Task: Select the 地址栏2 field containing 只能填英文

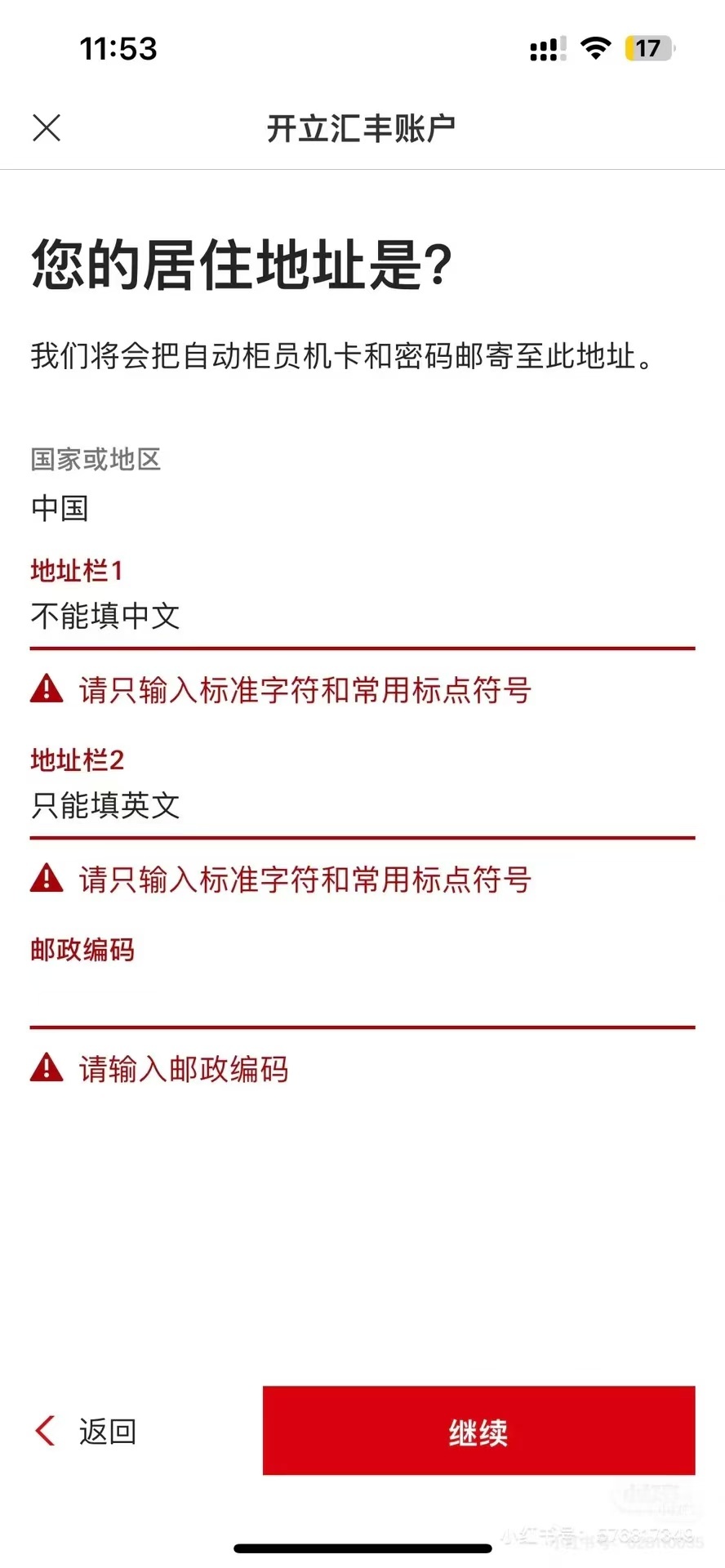Action: coord(362,807)
